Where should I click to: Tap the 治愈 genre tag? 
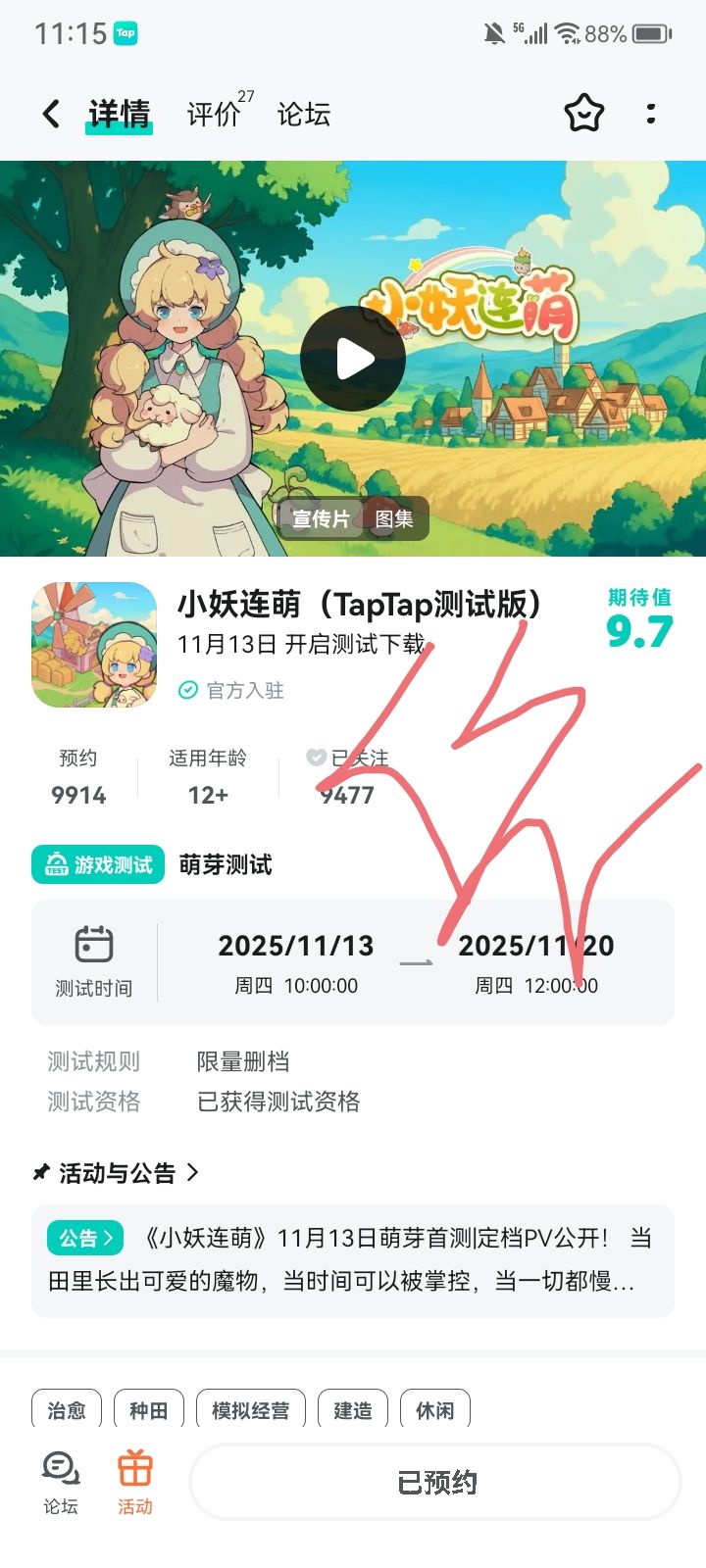67,1408
